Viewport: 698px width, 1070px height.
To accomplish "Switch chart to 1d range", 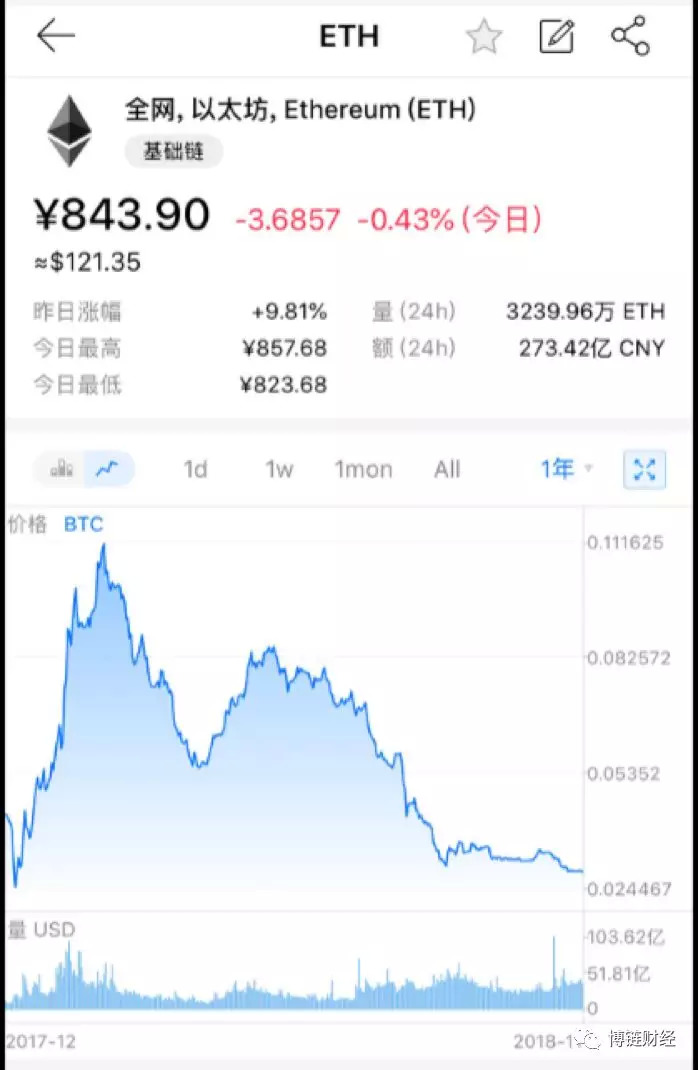I will point(195,469).
